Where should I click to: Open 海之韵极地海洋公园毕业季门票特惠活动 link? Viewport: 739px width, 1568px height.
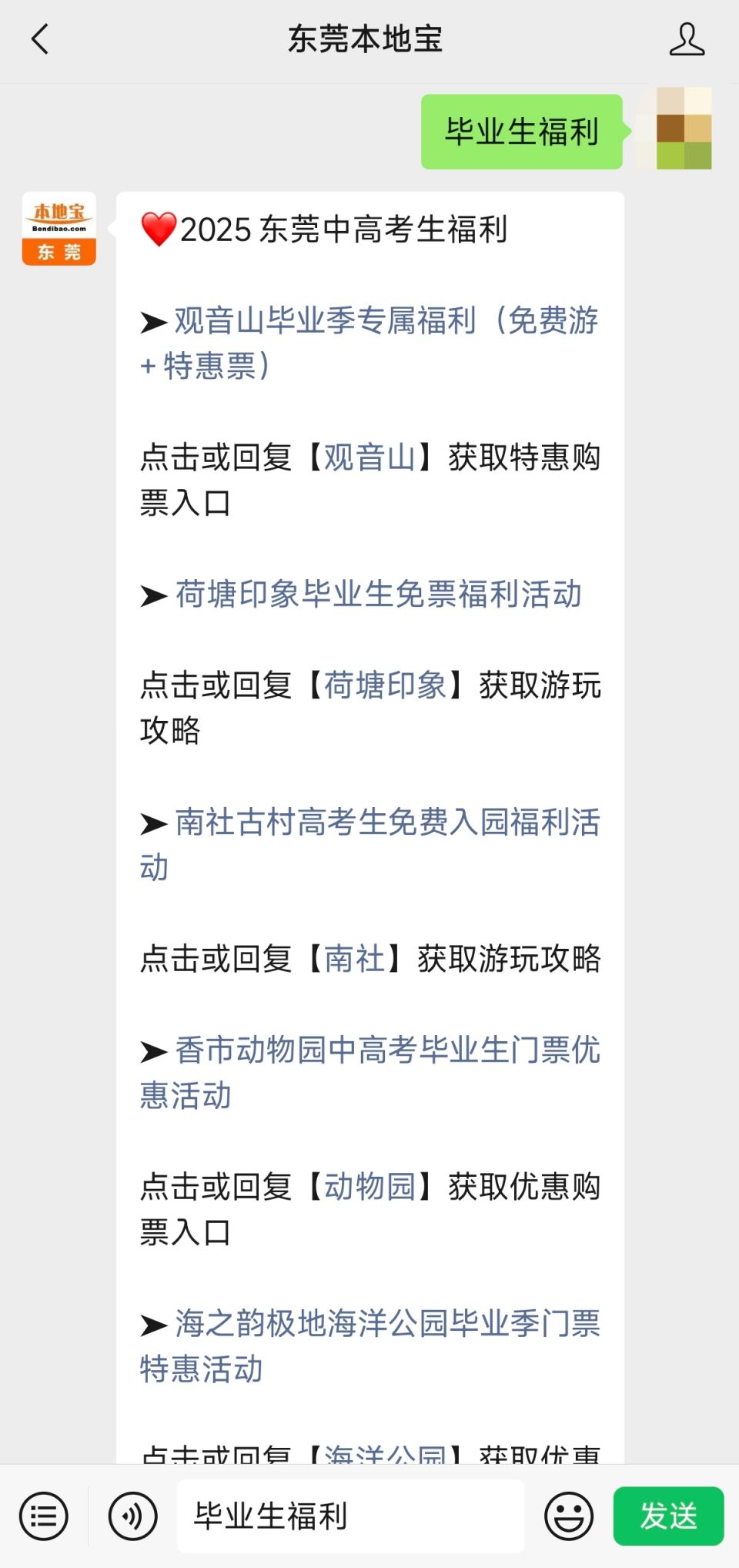[369, 1346]
